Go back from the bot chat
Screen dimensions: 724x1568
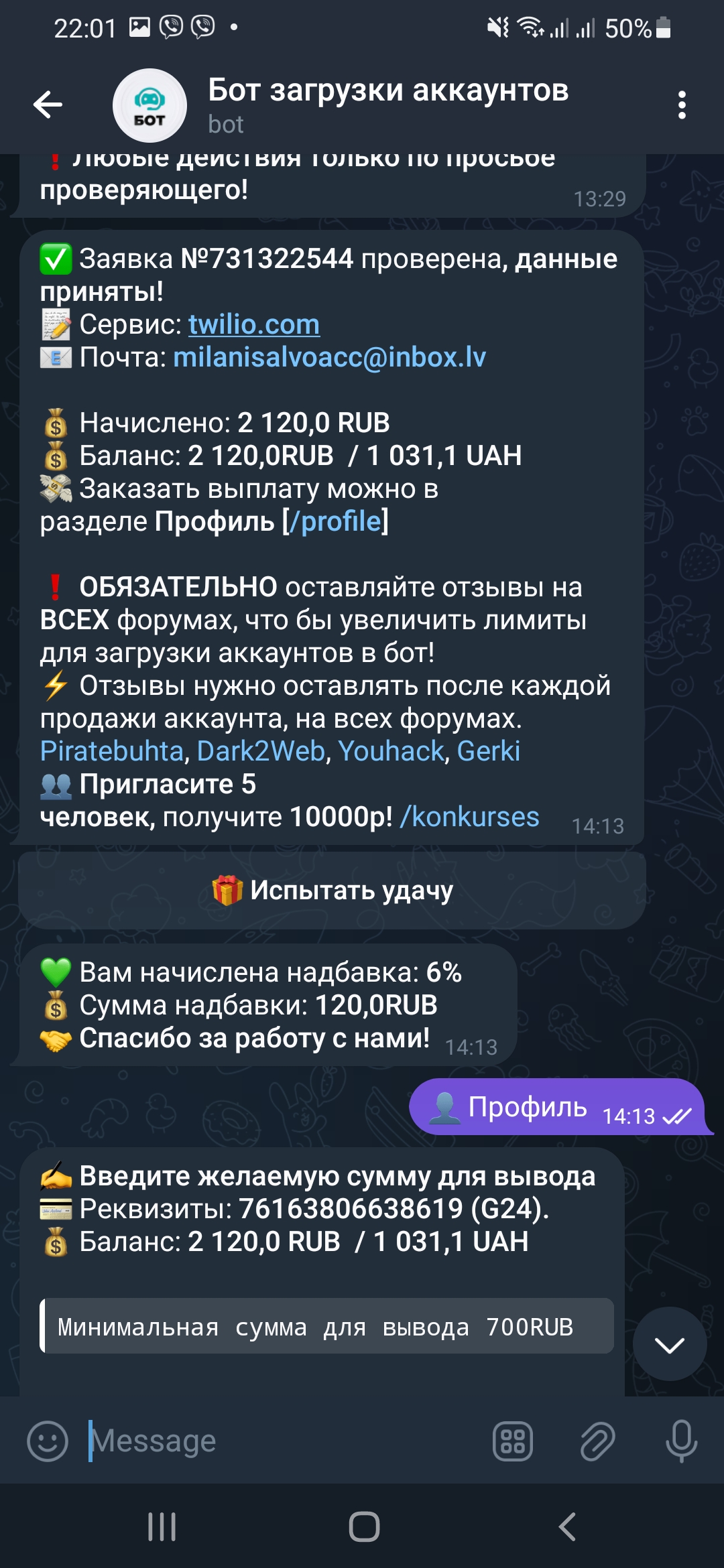(x=48, y=105)
